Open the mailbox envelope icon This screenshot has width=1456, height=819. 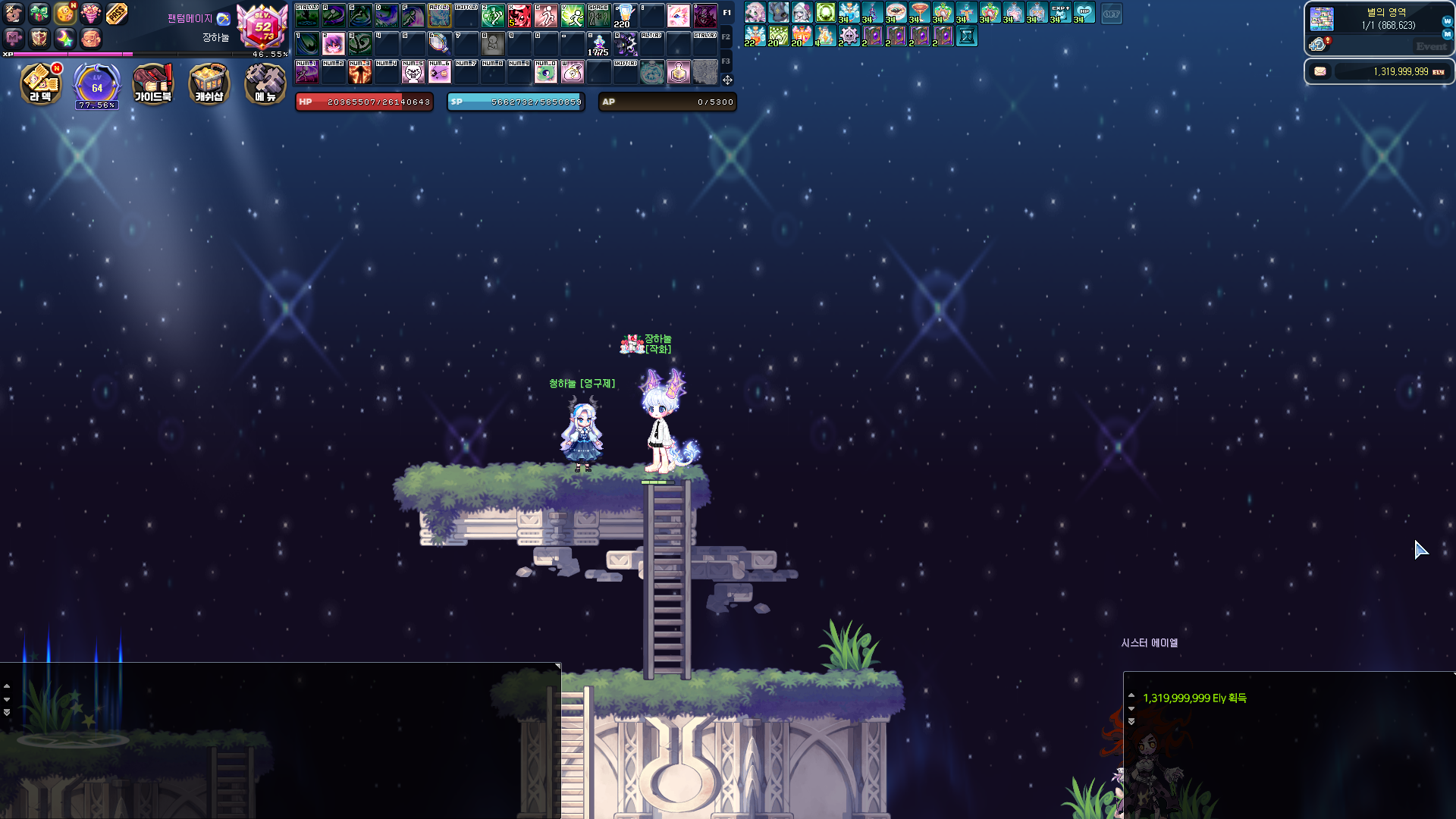pyautogui.click(x=1320, y=71)
